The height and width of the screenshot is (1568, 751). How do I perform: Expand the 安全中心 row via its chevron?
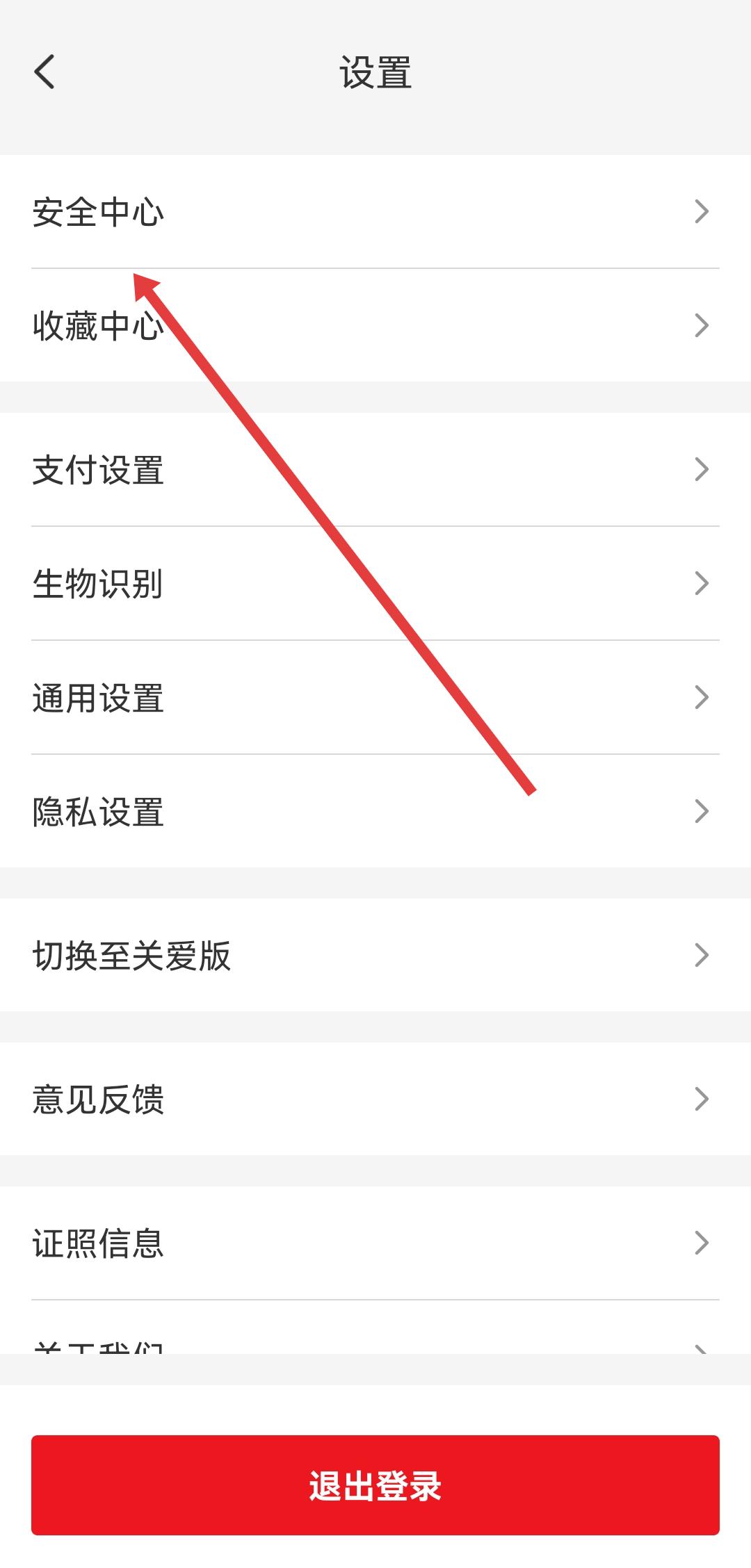pyautogui.click(x=702, y=211)
